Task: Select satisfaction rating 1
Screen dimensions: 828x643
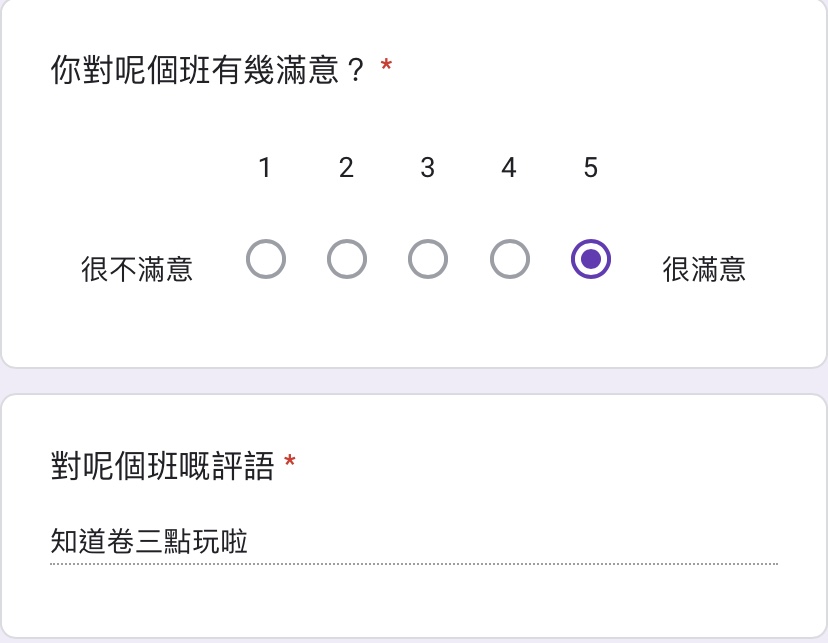Action: click(266, 260)
